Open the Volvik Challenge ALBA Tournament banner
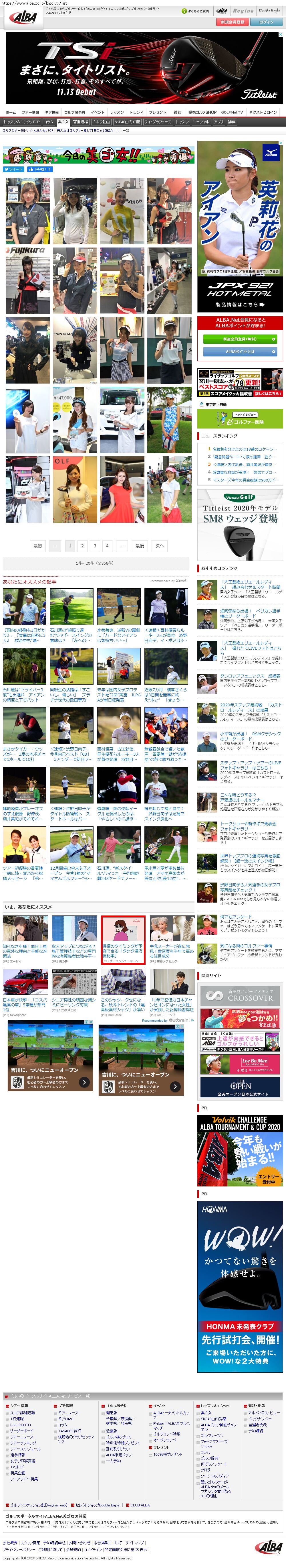The image size is (286, 1568). (240, 1150)
